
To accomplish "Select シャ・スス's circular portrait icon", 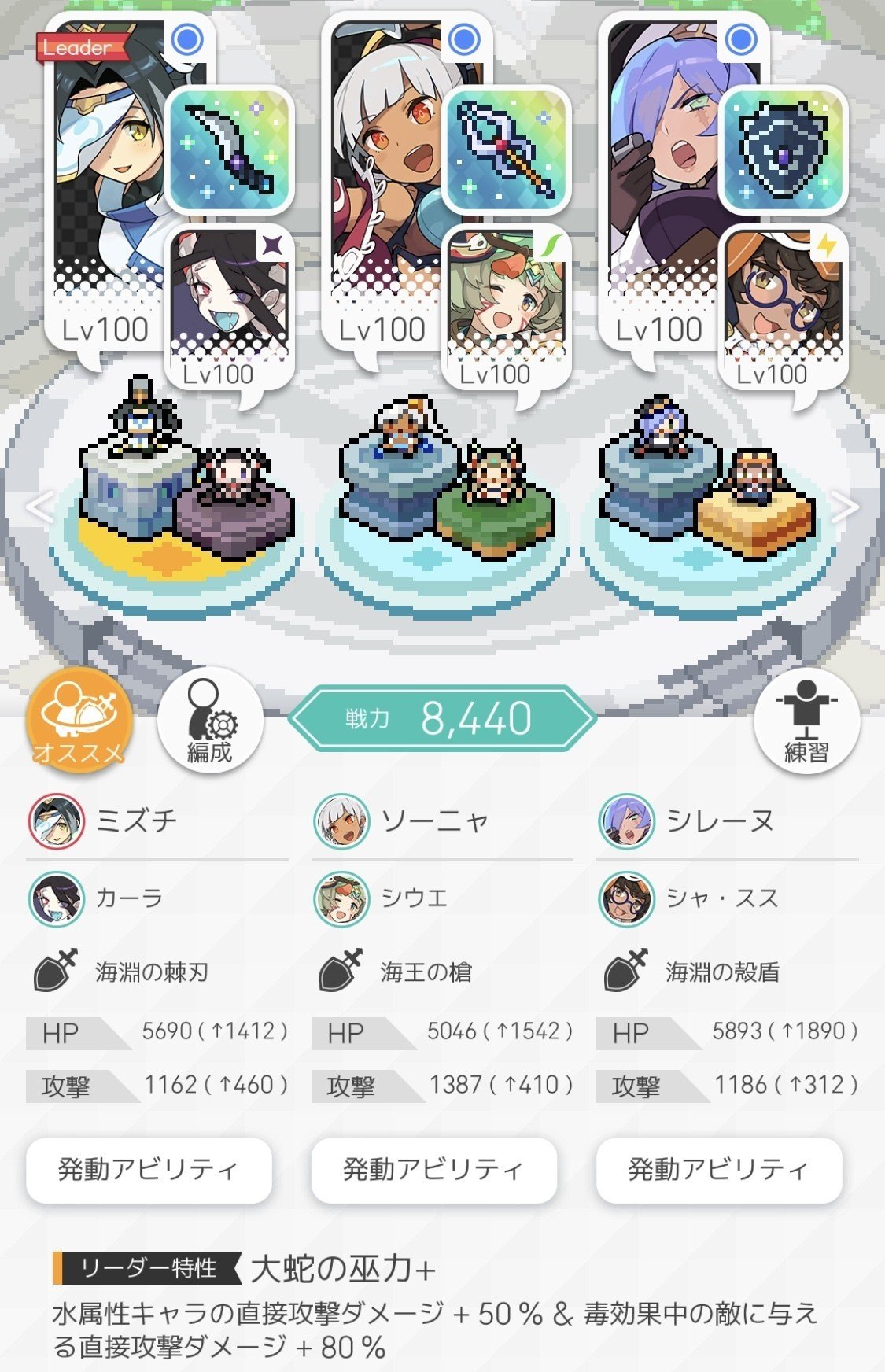I will pos(625,900).
